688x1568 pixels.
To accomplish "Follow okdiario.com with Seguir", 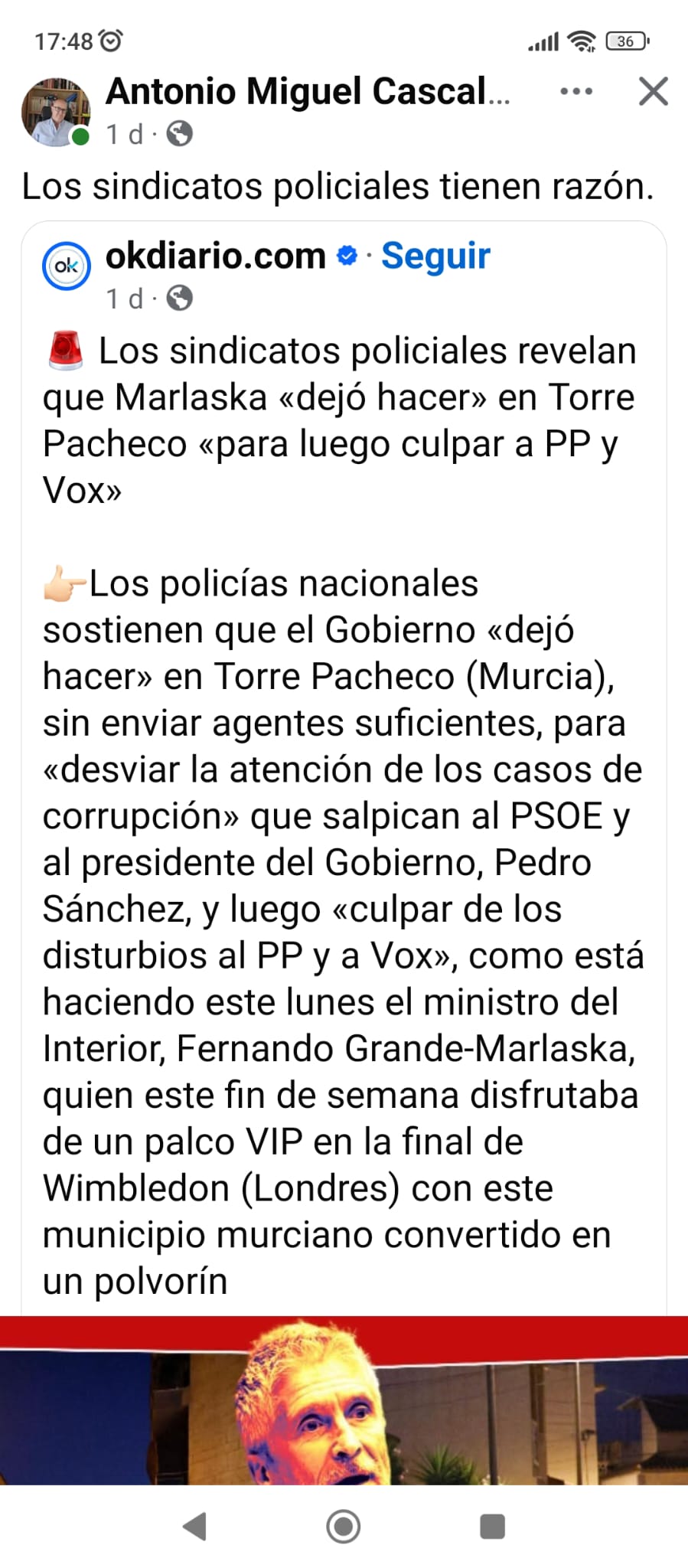I will (435, 256).
